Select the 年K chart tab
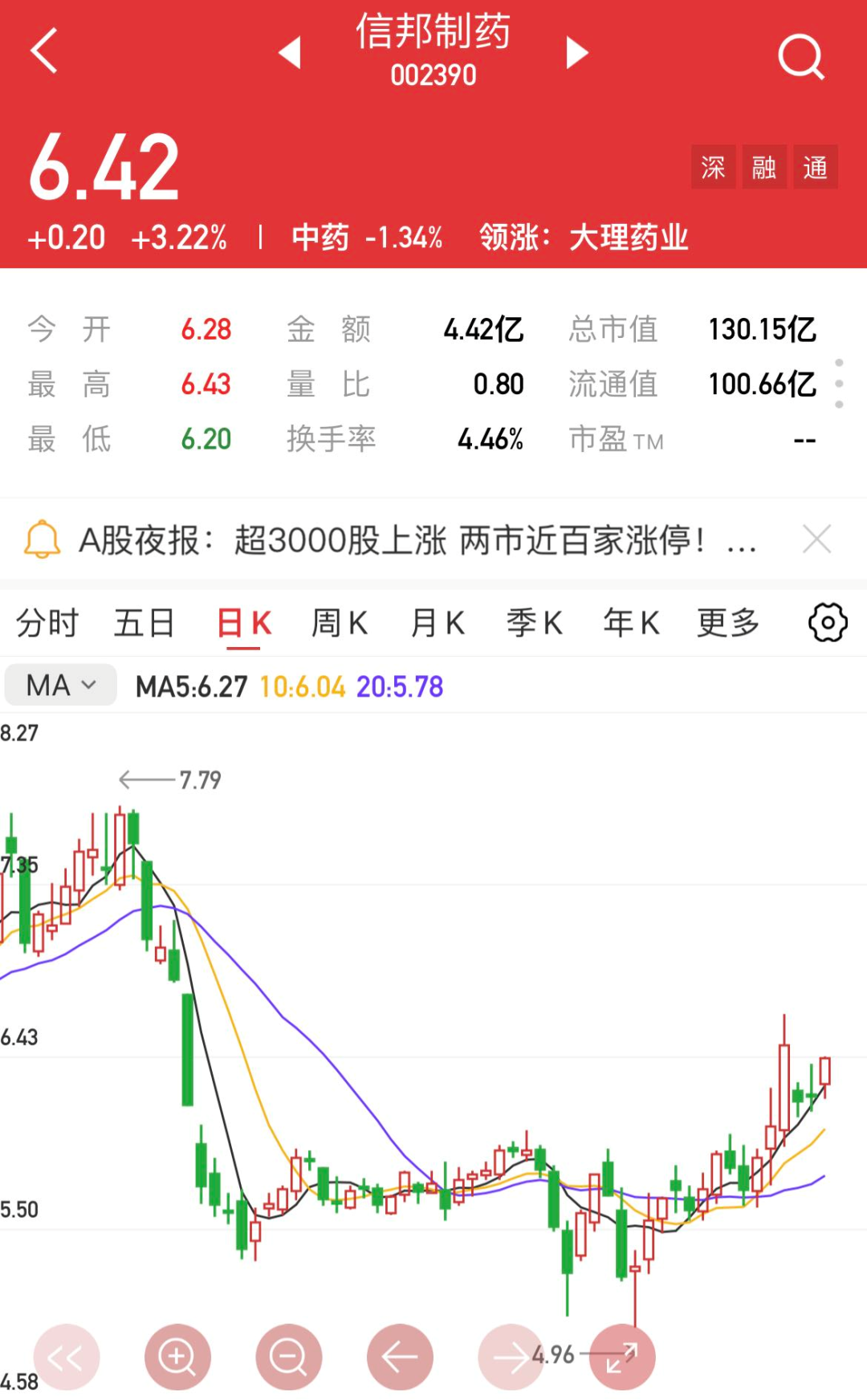The height and width of the screenshot is (1400, 867). coord(632,623)
